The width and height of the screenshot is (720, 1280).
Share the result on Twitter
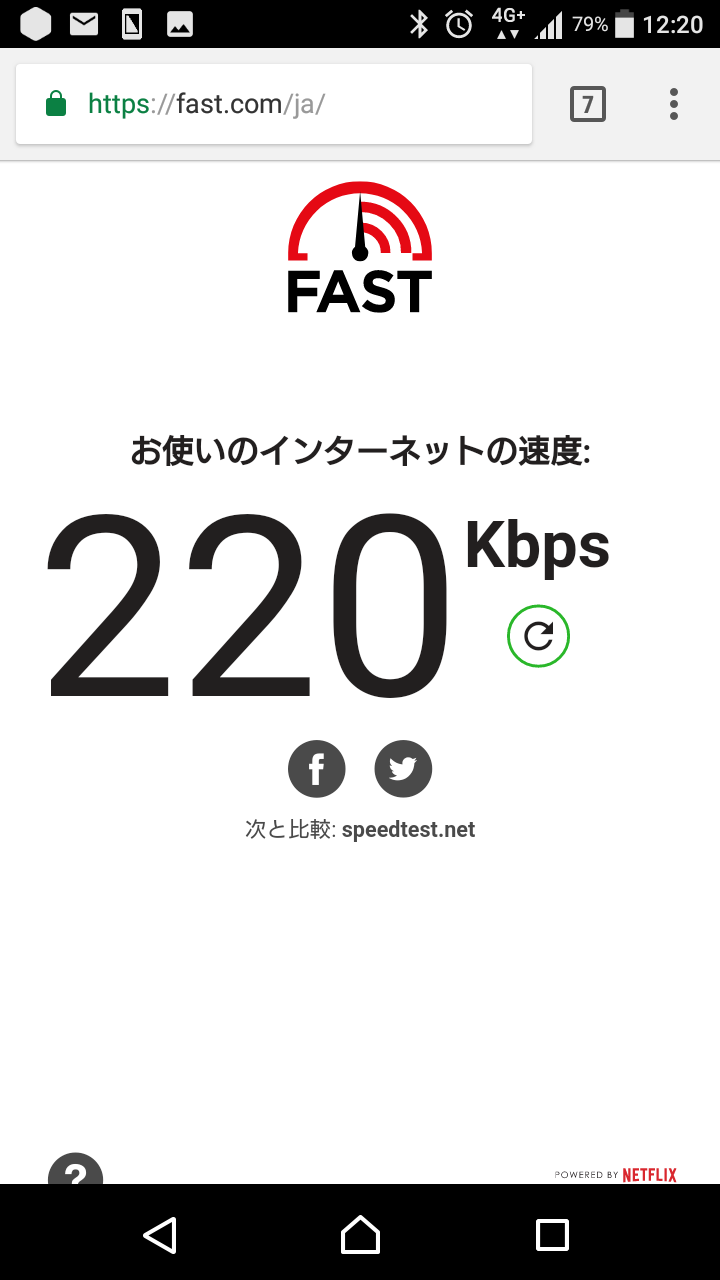[403, 769]
